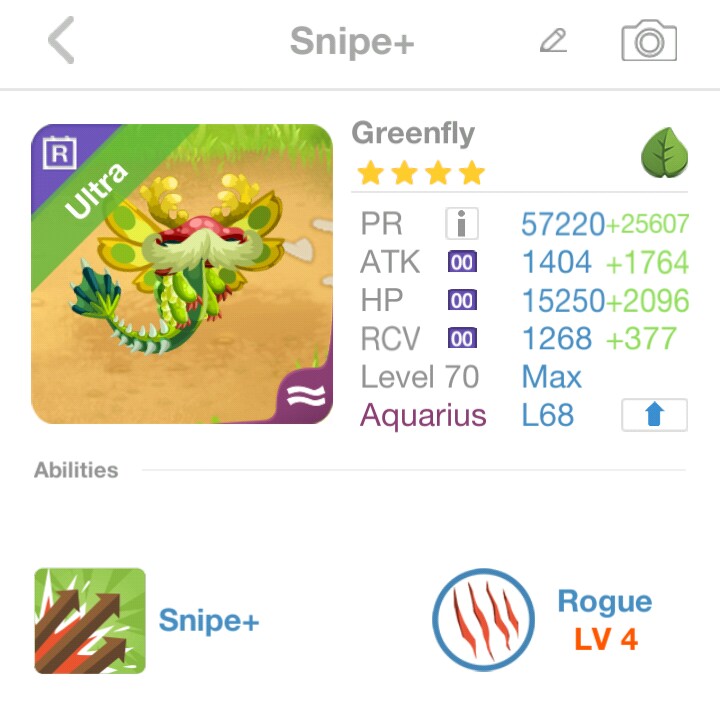Open the camera screenshot icon
This screenshot has height=720, width=720.
pyautogui.click(x=649, y=42)
